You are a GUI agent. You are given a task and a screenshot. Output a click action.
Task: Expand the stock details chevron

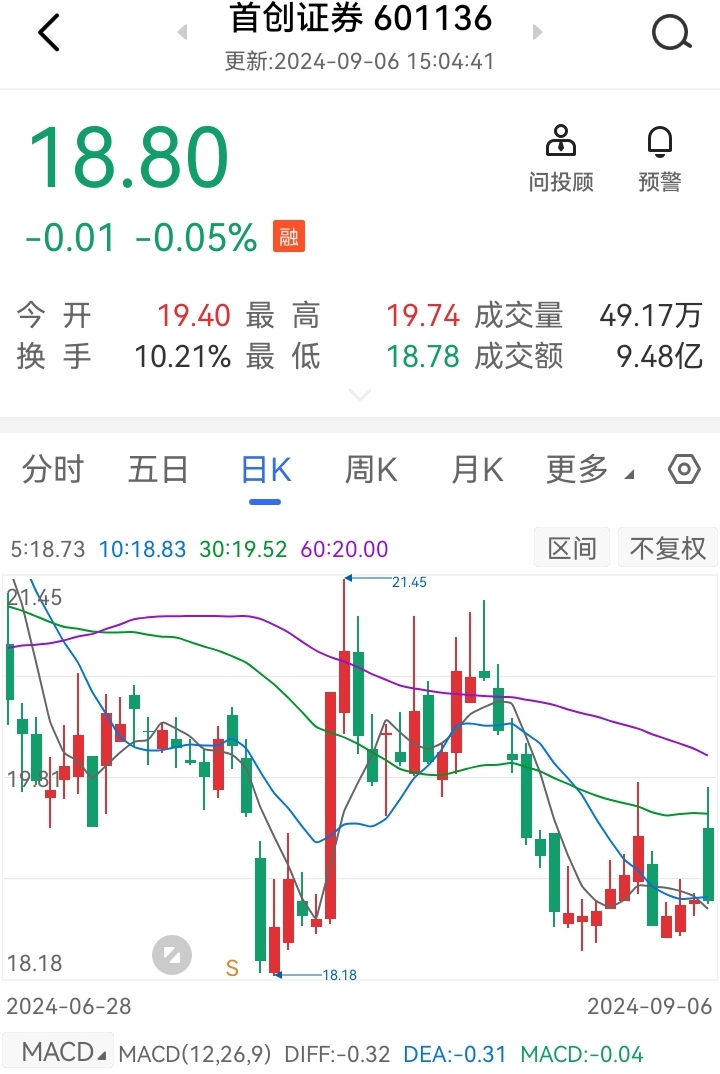(x=359, y=395)
